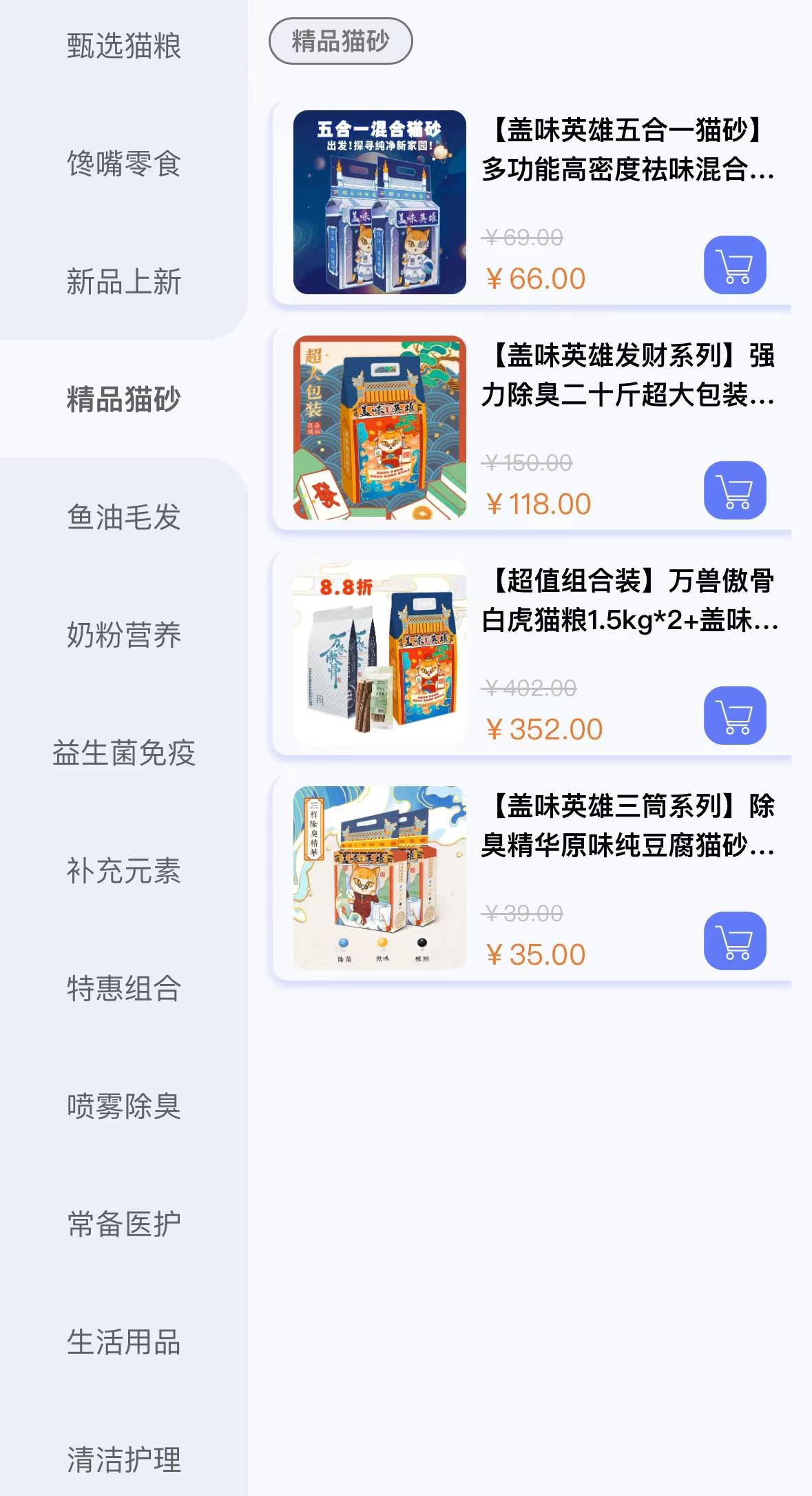Open the 甄选猫粮 category

(x=124, y=46)
